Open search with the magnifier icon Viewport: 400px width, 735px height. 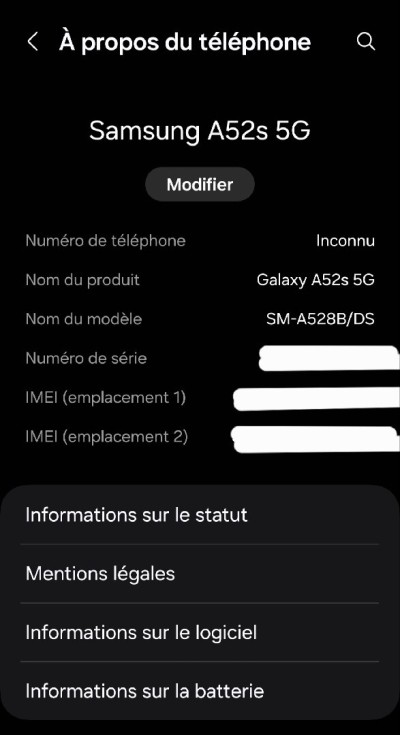coord(366,42)
